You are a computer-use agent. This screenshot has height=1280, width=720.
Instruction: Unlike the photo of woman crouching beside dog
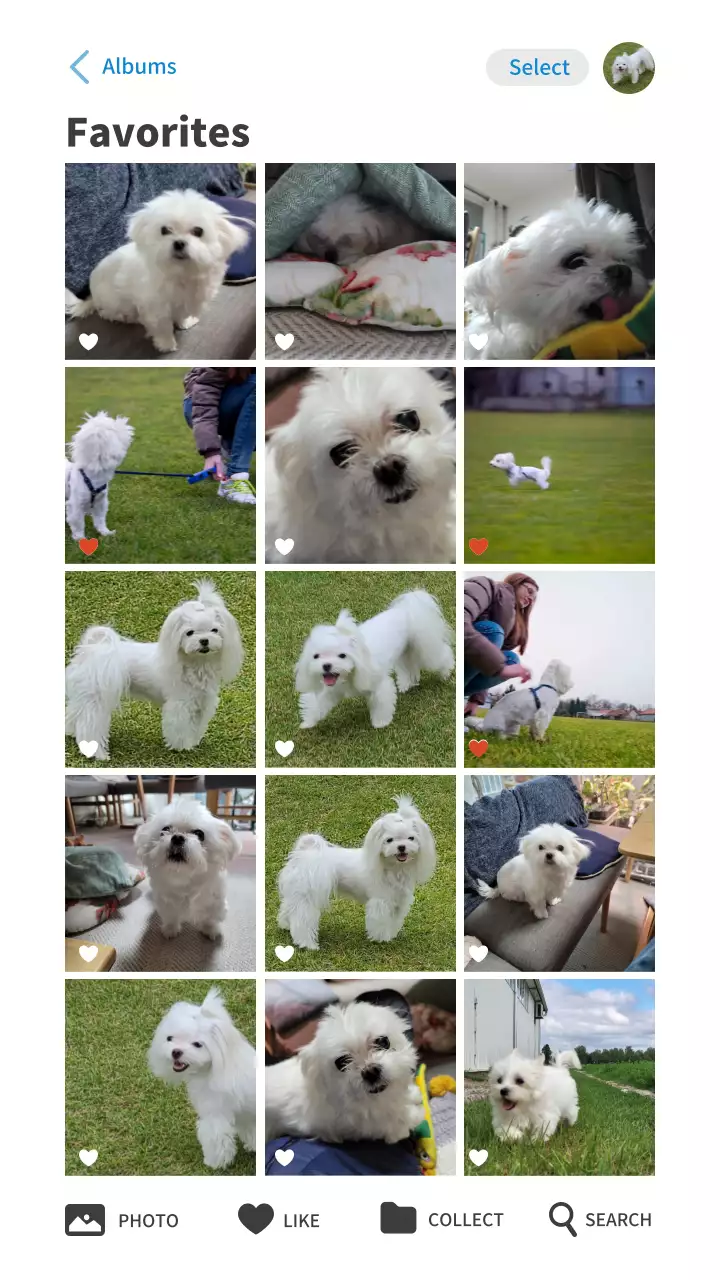pos(478,748)
